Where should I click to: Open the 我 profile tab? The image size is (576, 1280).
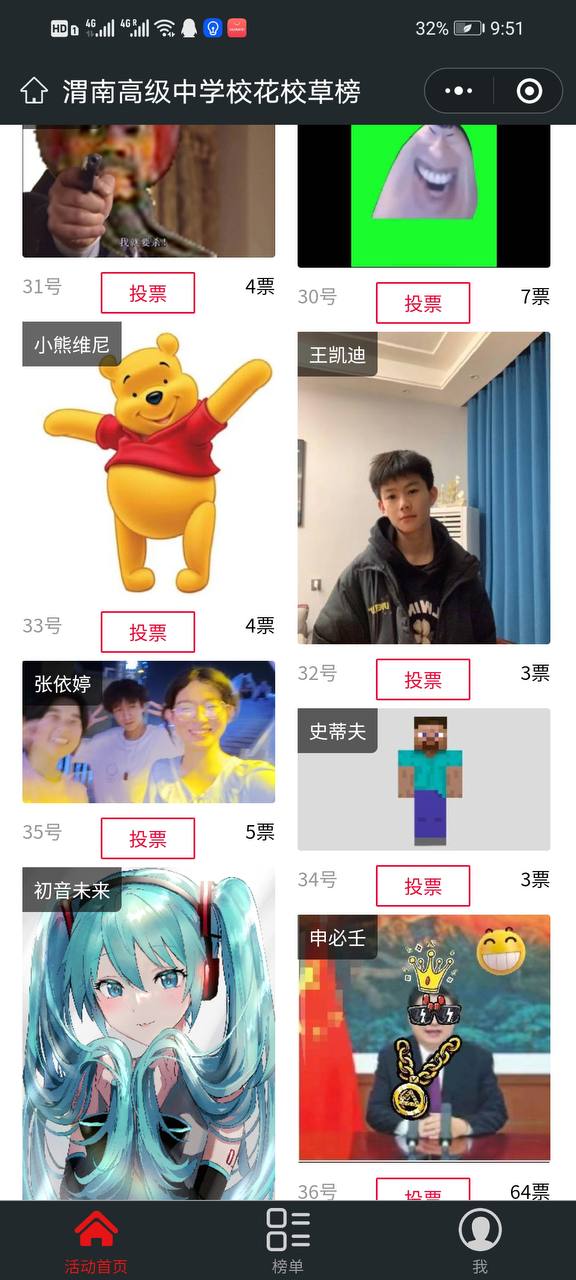click(480, 1241)
